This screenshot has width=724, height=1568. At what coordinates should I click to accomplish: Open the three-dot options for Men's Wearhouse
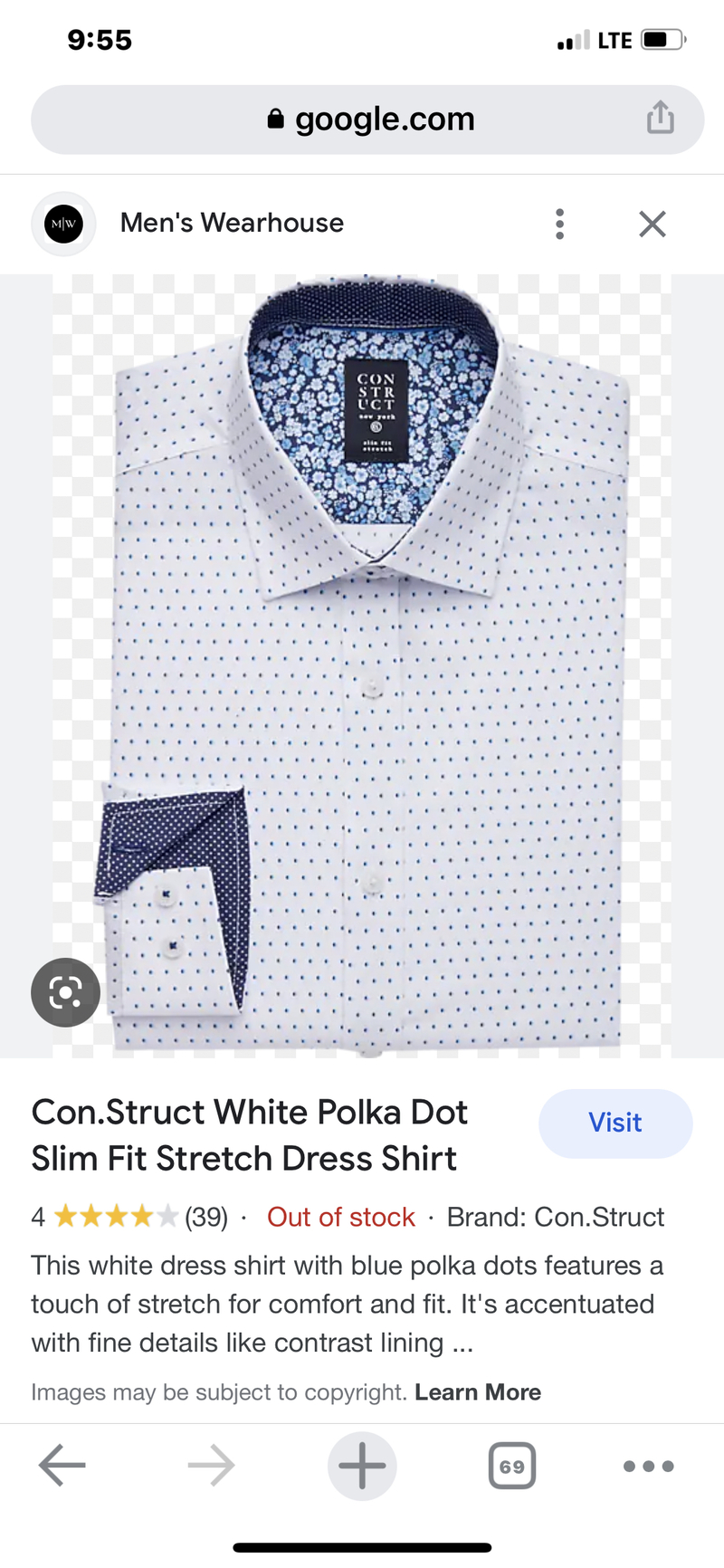(560, 224)
